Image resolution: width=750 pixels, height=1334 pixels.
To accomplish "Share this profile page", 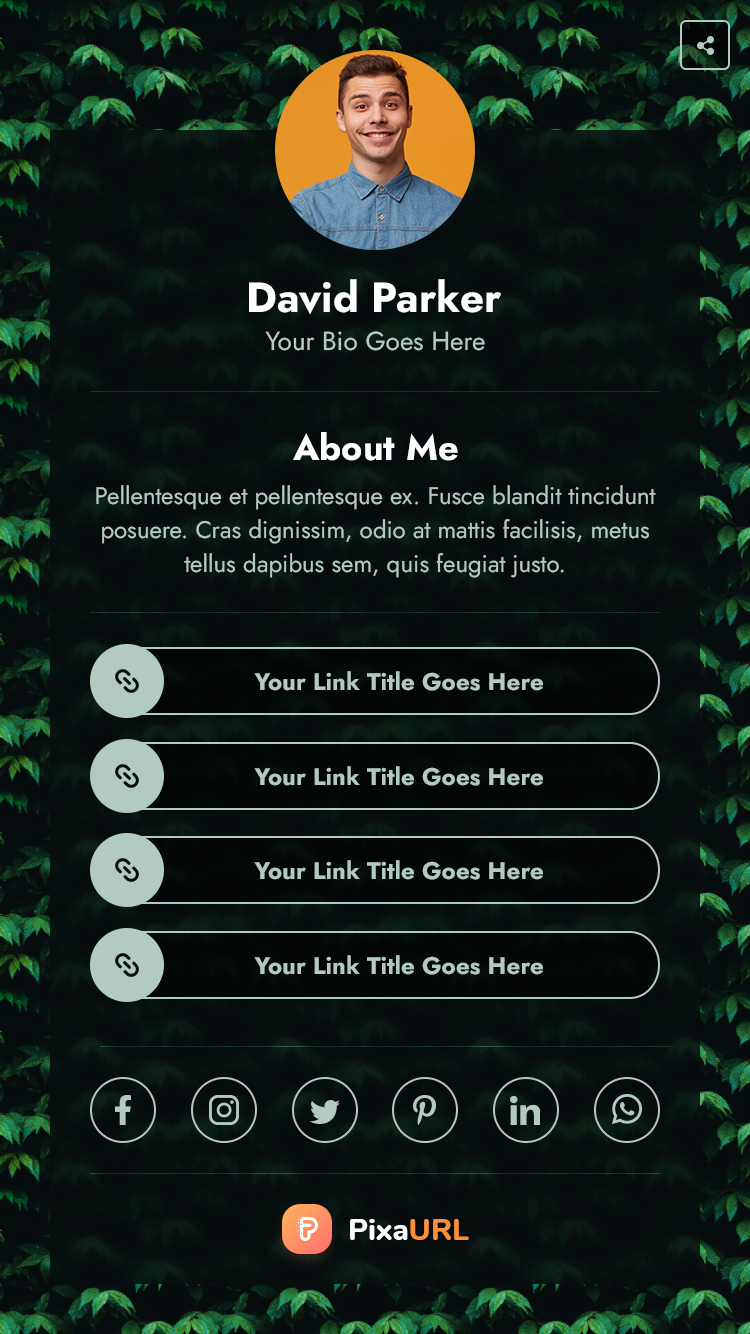I will (705, 45).
